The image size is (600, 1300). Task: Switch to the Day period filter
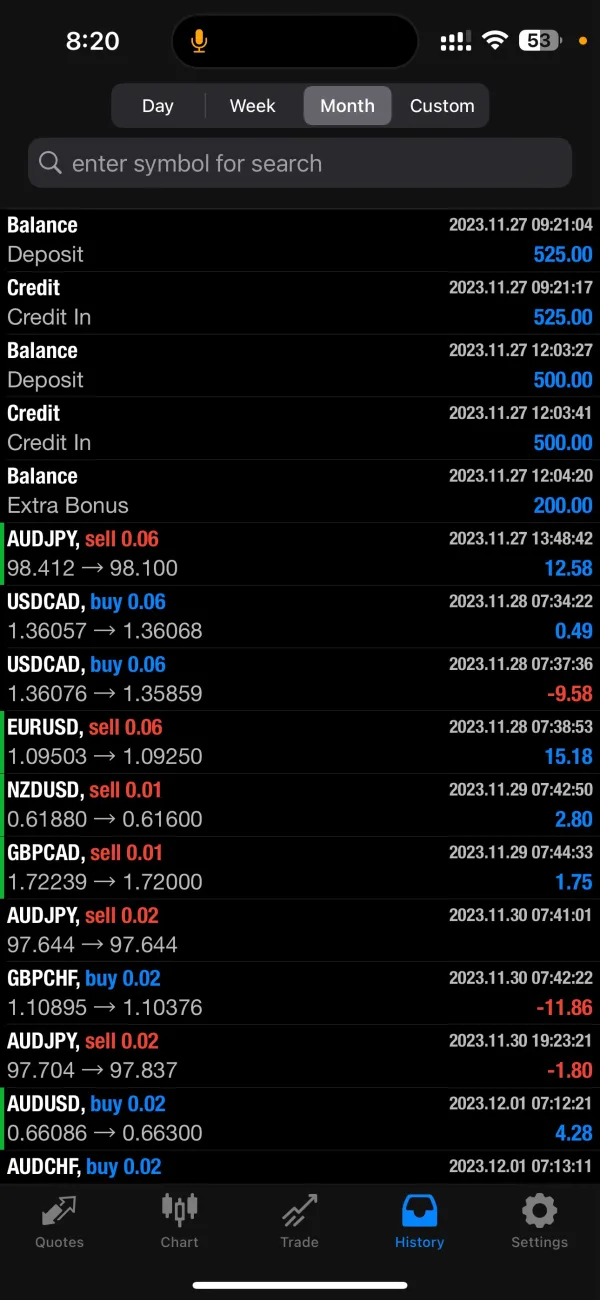click(158, 106)
